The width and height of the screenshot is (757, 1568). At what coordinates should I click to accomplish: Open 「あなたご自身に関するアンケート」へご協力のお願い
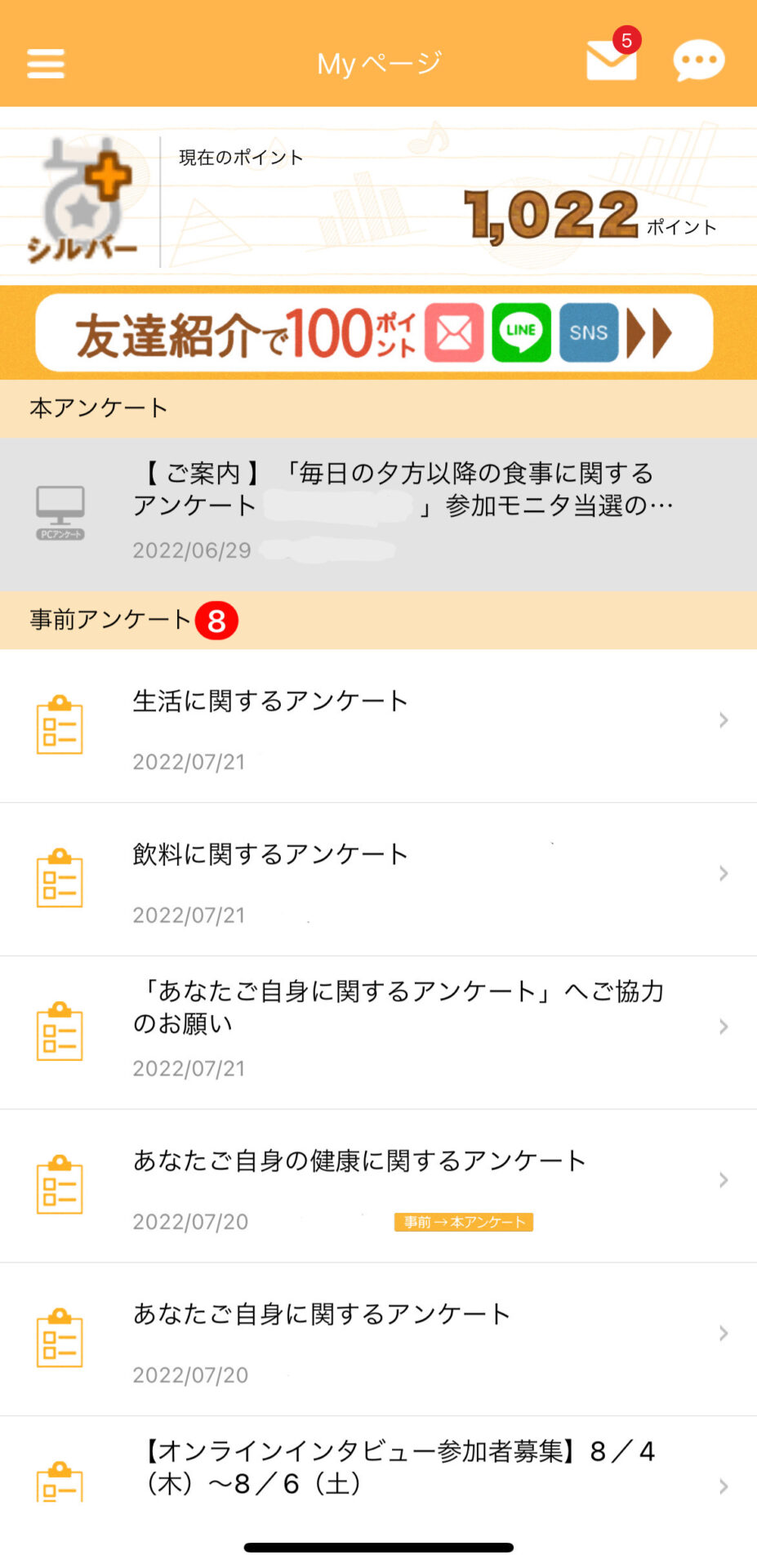click(378, 1033)
